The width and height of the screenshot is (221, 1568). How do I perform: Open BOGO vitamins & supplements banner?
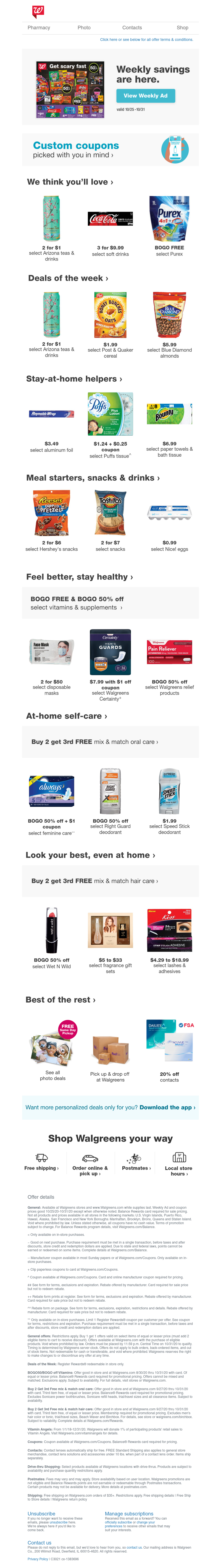tap(110, 603)
